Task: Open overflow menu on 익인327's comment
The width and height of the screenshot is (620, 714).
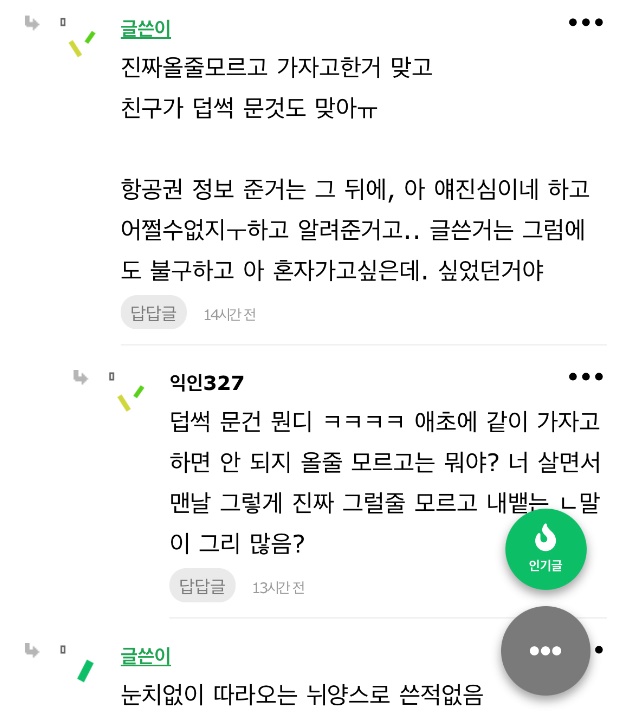Action: [586, 376]
